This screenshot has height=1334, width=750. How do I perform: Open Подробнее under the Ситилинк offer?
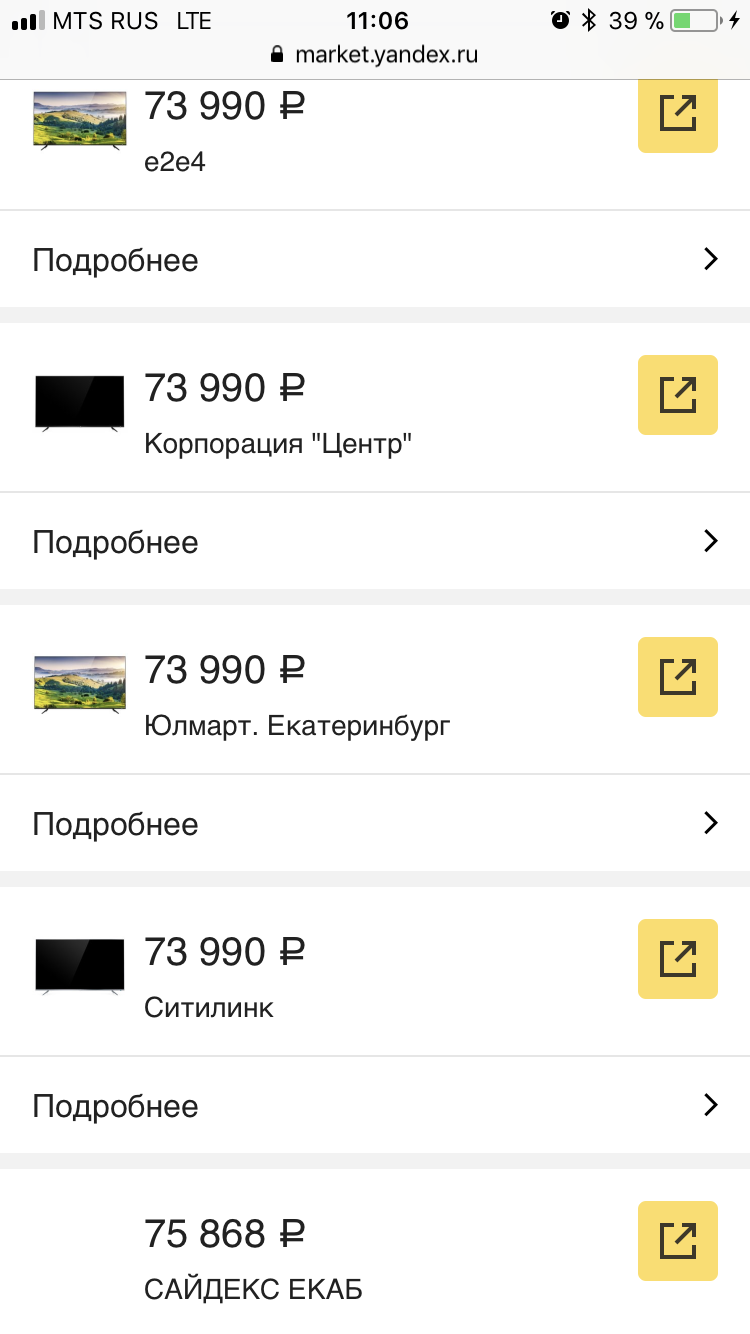pos(375,1106)
